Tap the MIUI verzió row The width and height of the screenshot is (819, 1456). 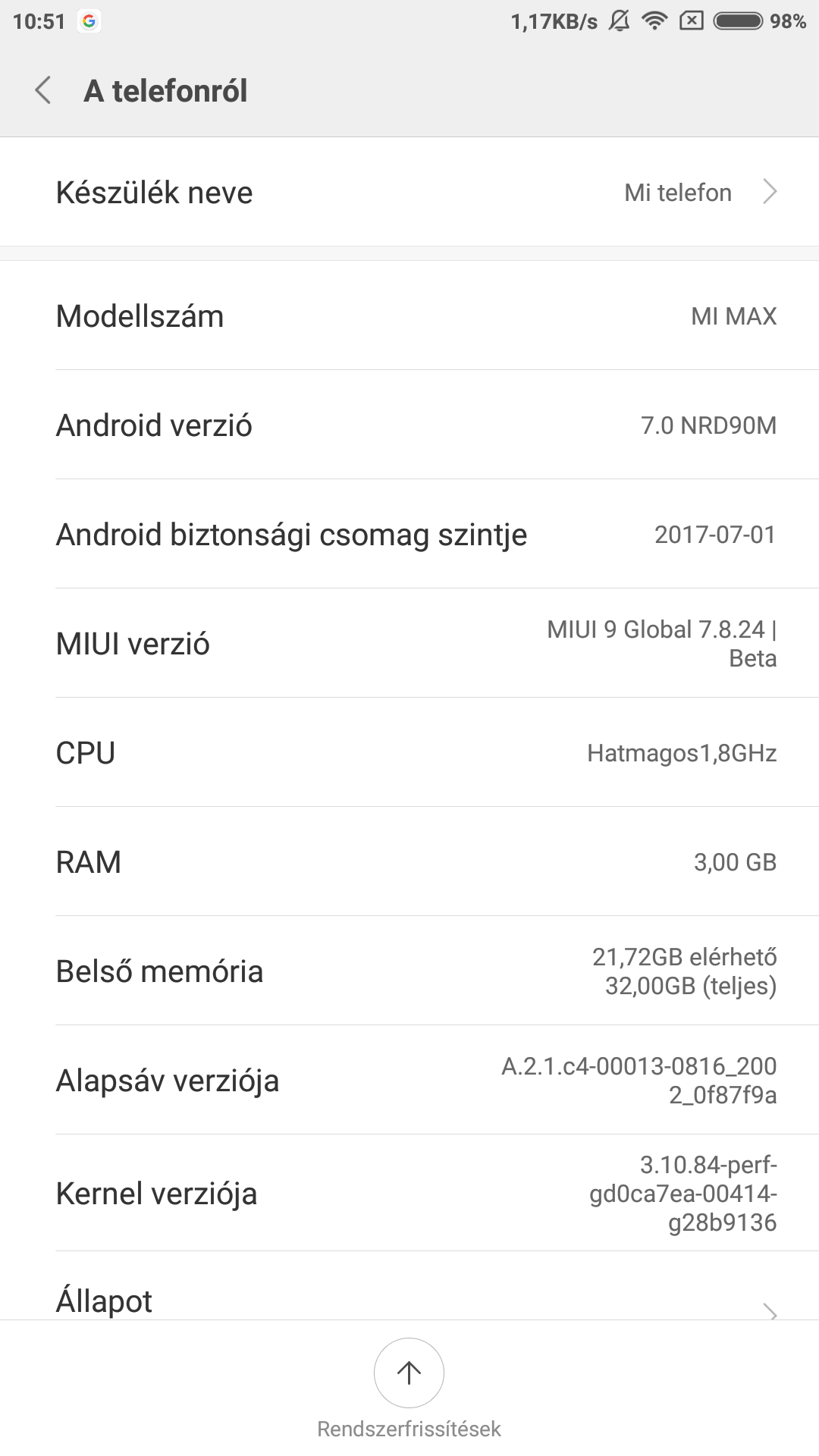409,643
